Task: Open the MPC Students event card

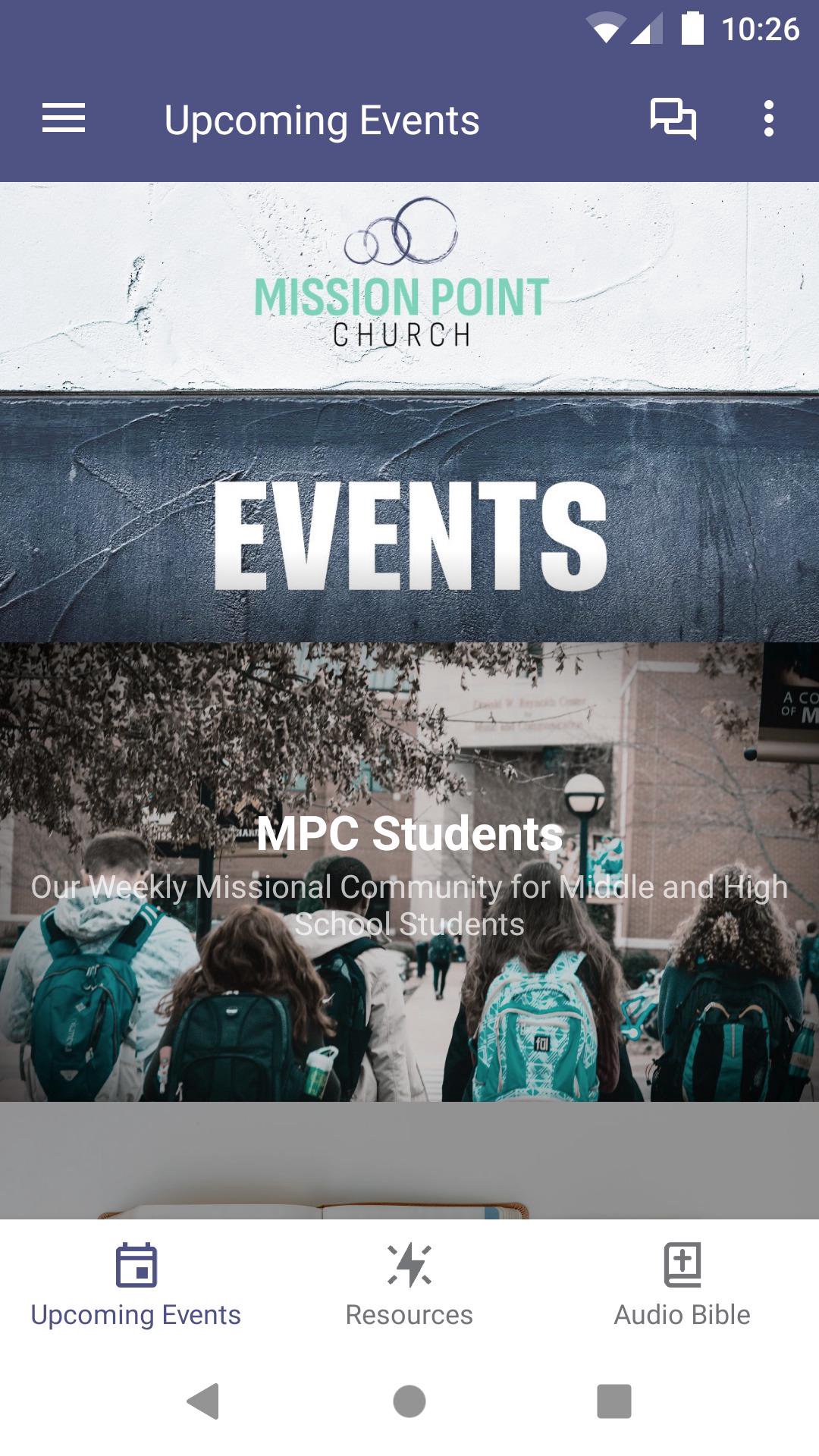Action: point(409,872)
